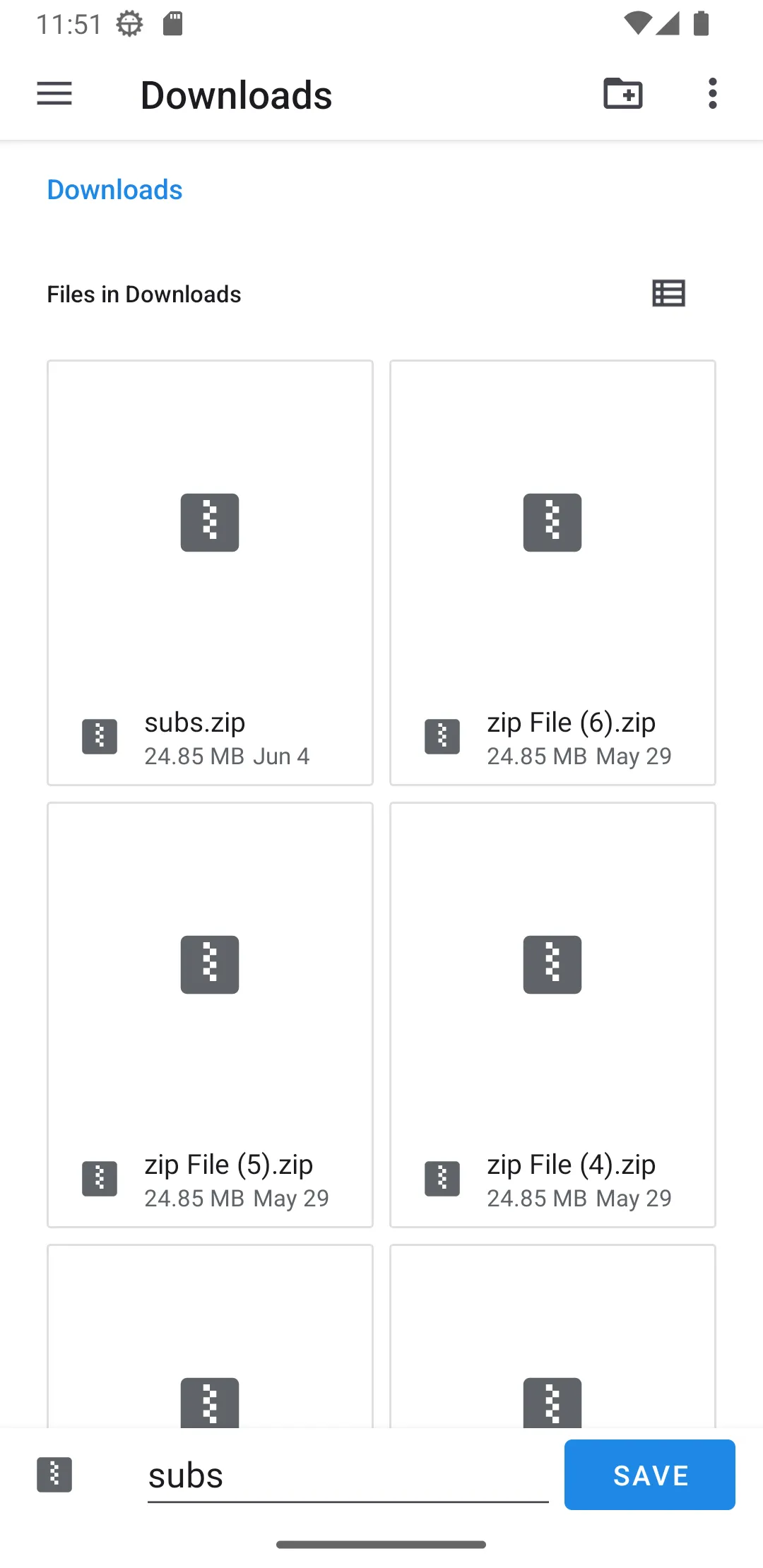
Task: Select the subs.zip file
Action: tap(210, 573)
